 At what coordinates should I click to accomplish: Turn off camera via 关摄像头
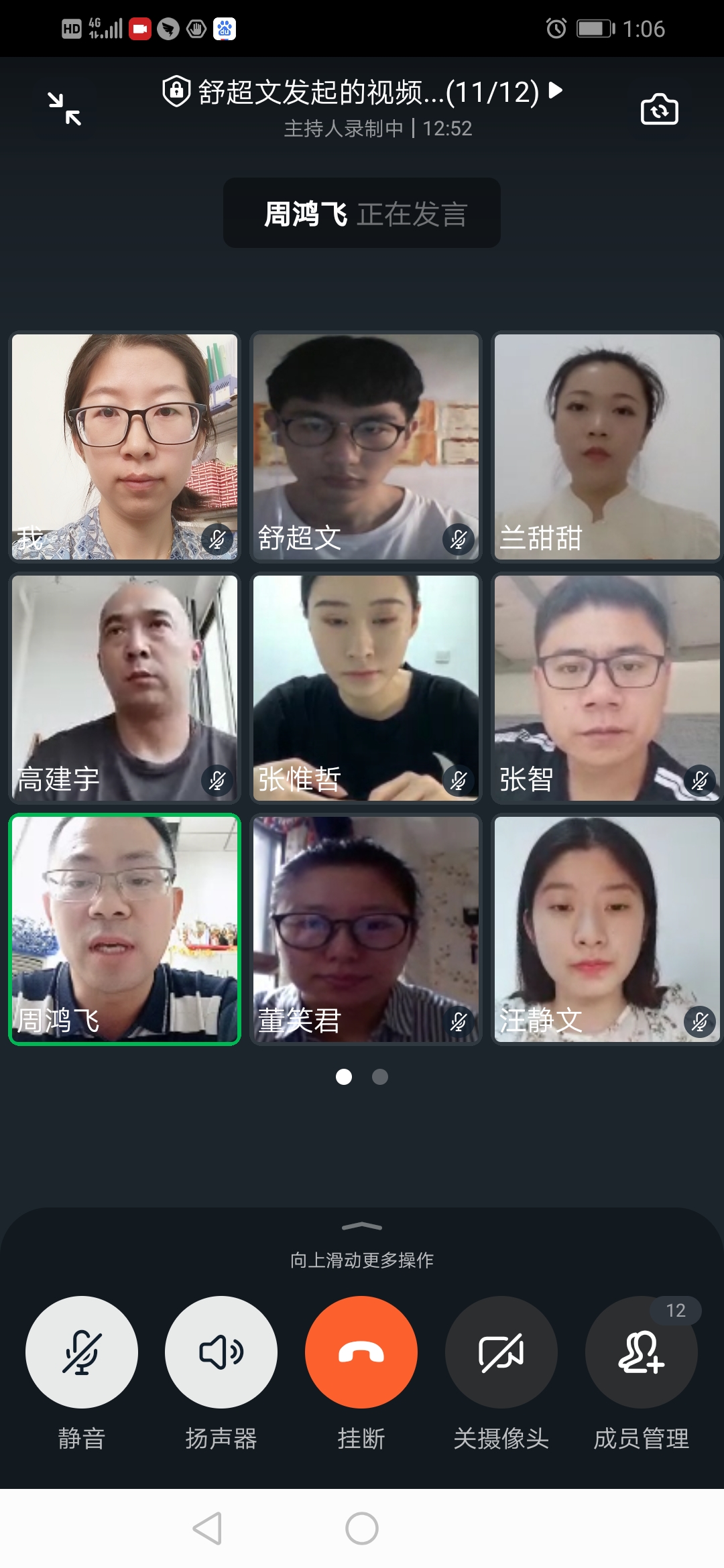pos(501,1352)
